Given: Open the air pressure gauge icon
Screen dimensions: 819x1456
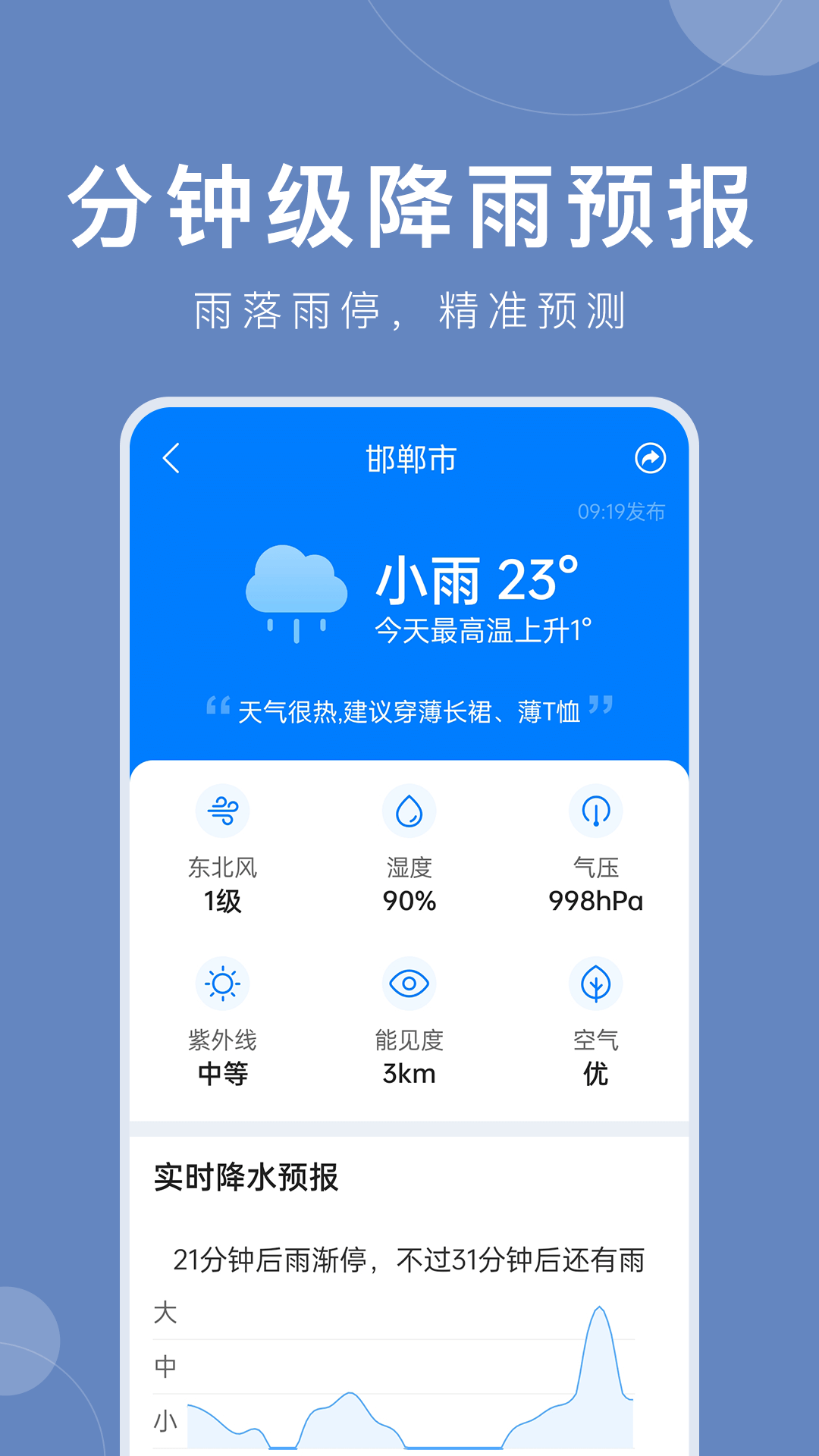Looking at the screenshot, I should [596, 810].
